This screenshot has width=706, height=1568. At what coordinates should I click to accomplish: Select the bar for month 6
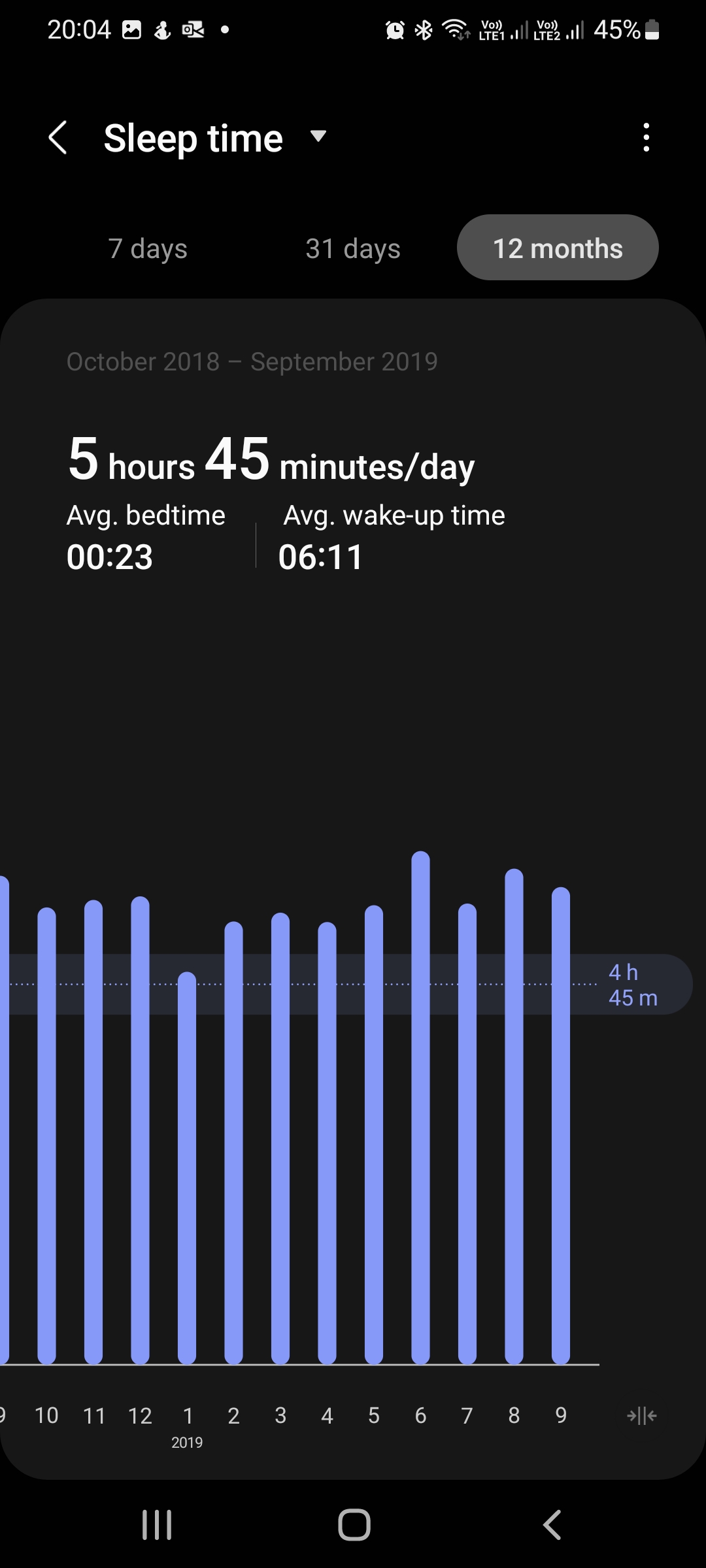coord(420,1111)
